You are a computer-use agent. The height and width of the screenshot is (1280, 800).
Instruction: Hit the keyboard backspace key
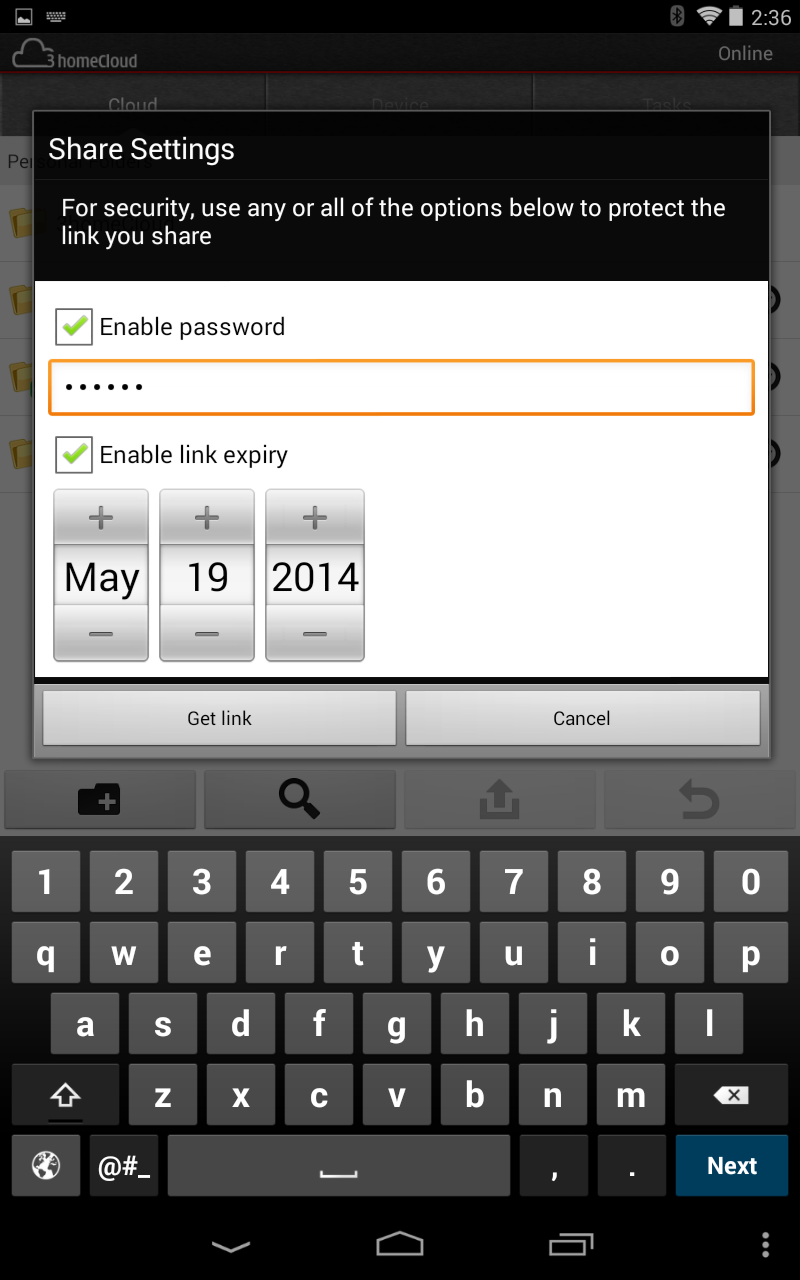(731, 1096)
